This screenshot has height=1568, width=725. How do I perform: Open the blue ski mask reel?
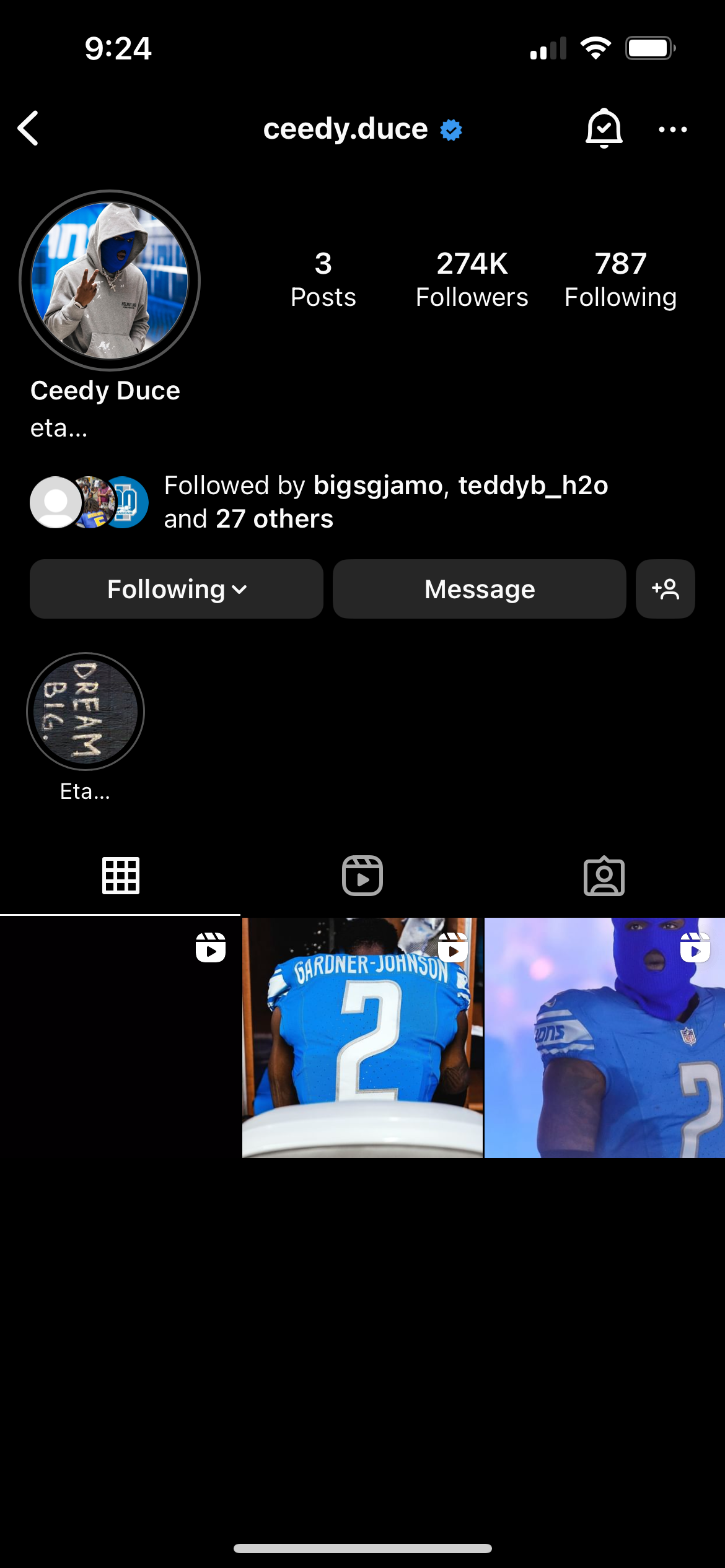point(604,1037)
